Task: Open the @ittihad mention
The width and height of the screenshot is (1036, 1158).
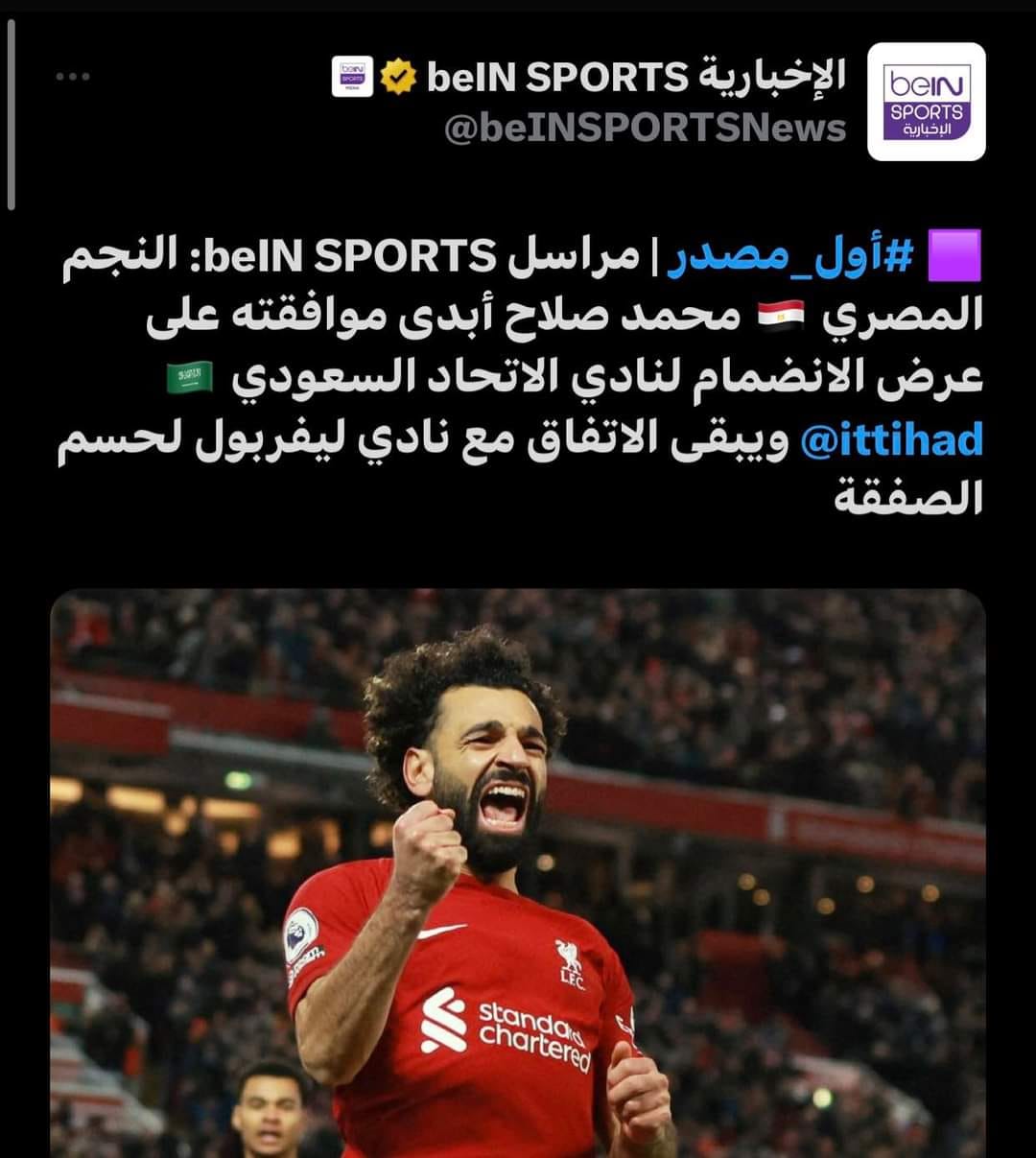Action: coord(885,439)
